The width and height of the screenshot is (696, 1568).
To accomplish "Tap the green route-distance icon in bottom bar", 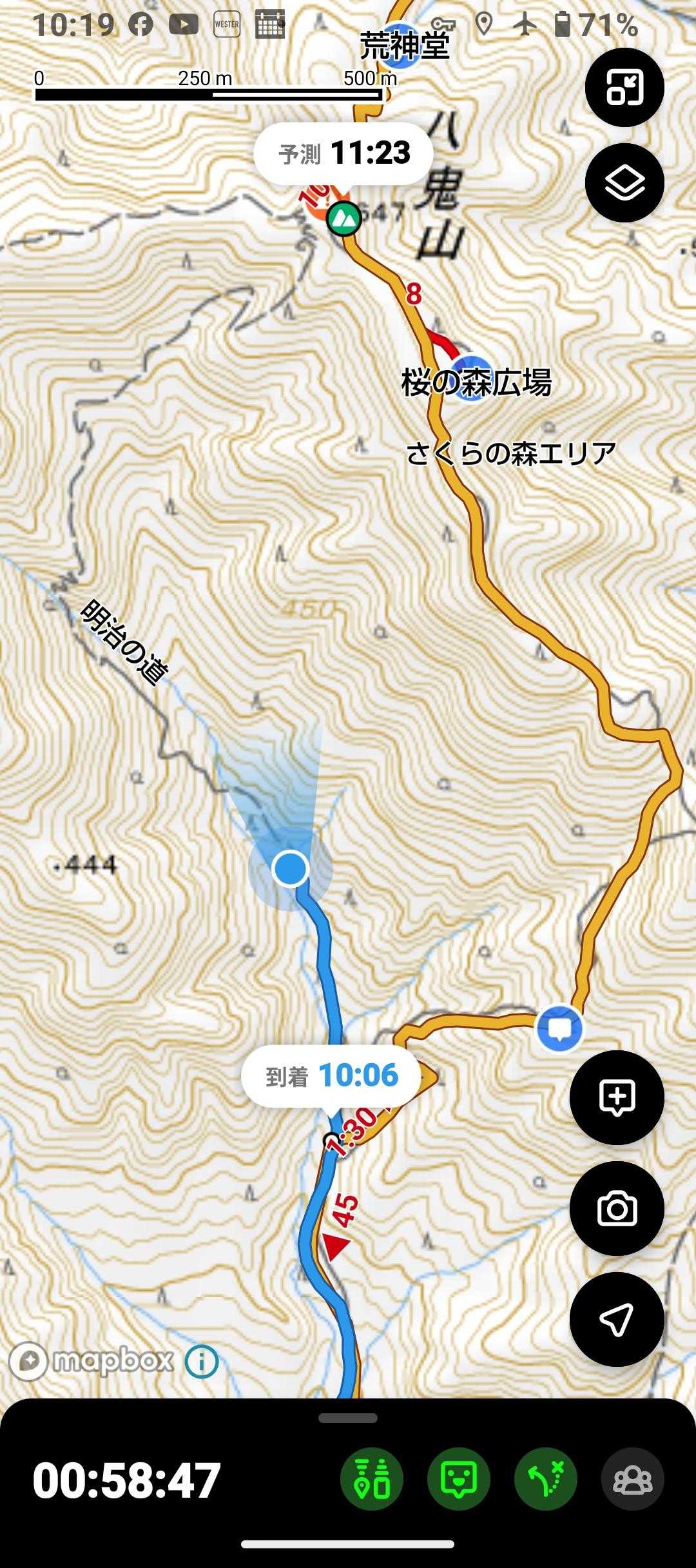I will point(372,1479).
